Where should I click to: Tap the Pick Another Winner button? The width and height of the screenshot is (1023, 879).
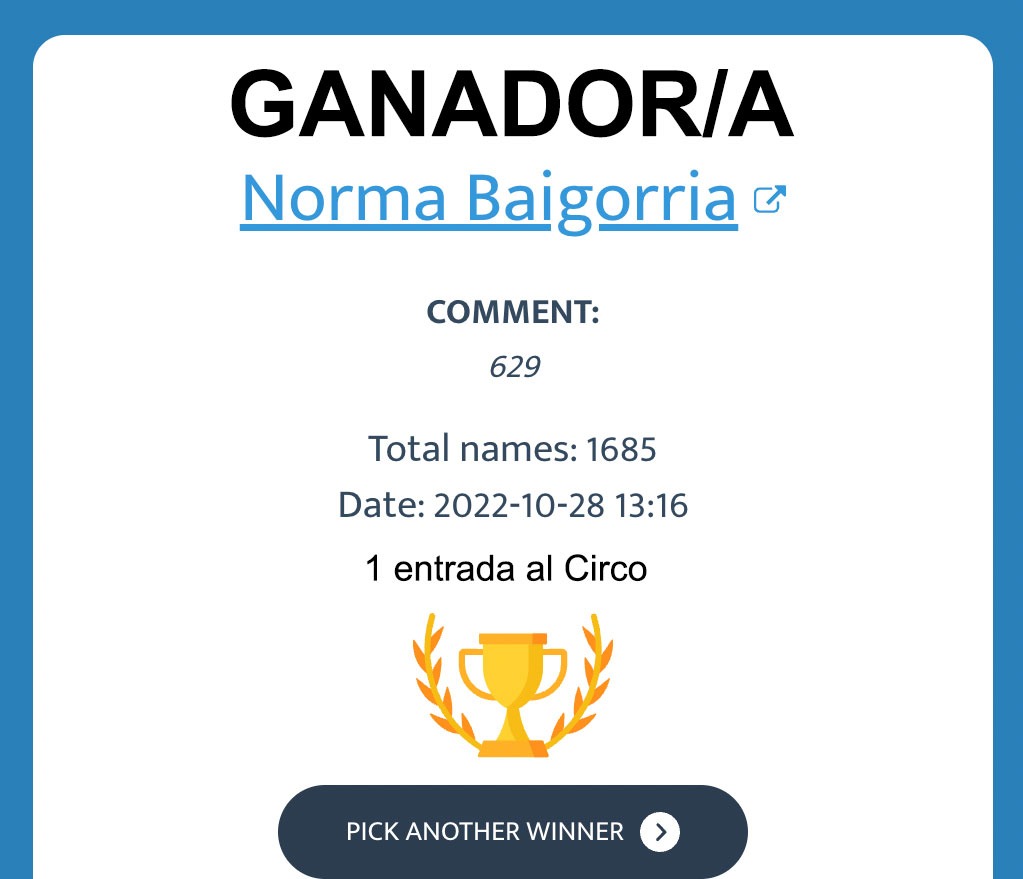(x=512, y=831)
